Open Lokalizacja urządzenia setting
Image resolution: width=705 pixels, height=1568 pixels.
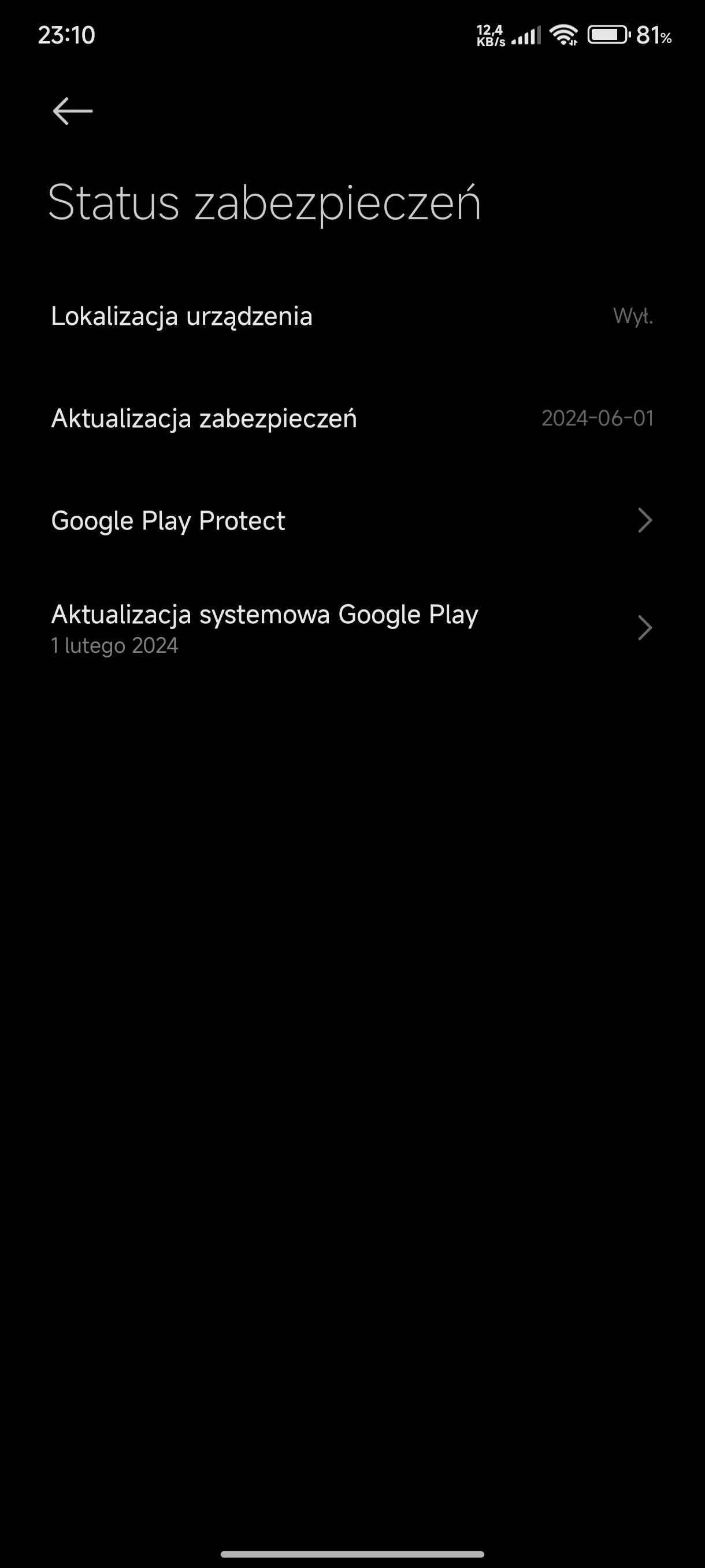point(352,316)
